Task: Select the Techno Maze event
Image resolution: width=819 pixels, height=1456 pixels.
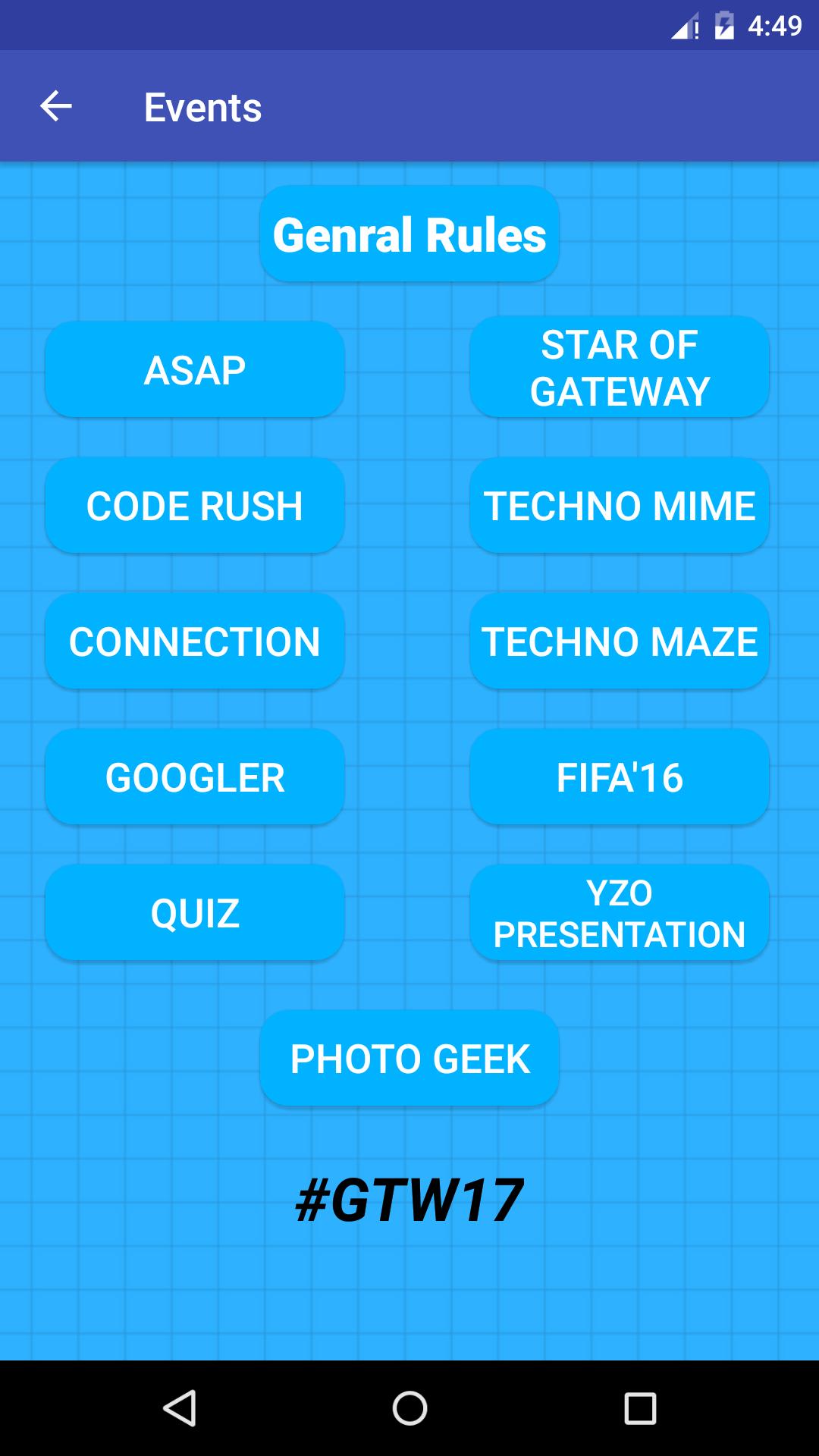Action: (620, 641)
